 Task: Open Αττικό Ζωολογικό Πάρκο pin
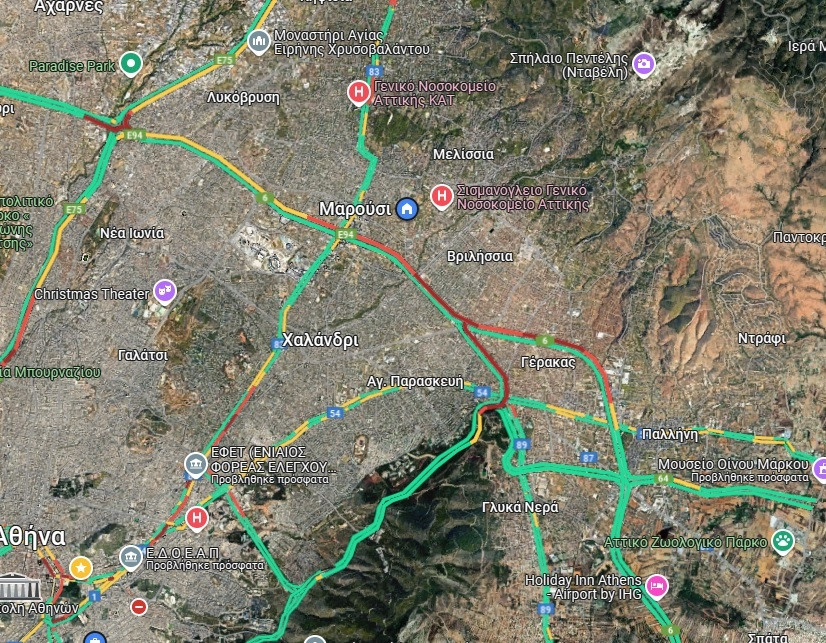[783, 541]
